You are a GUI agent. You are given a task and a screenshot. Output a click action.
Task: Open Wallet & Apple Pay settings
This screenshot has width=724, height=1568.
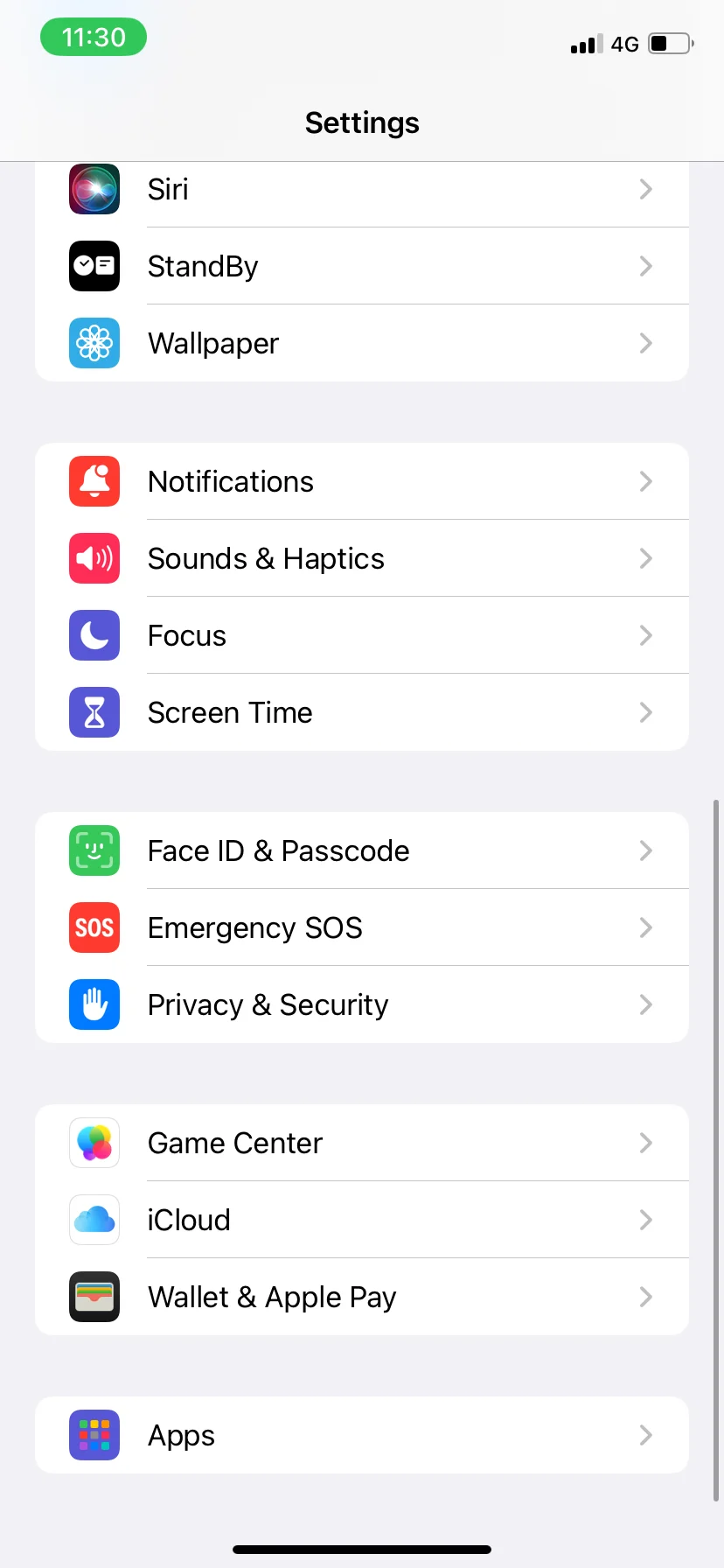[362, 1297]
